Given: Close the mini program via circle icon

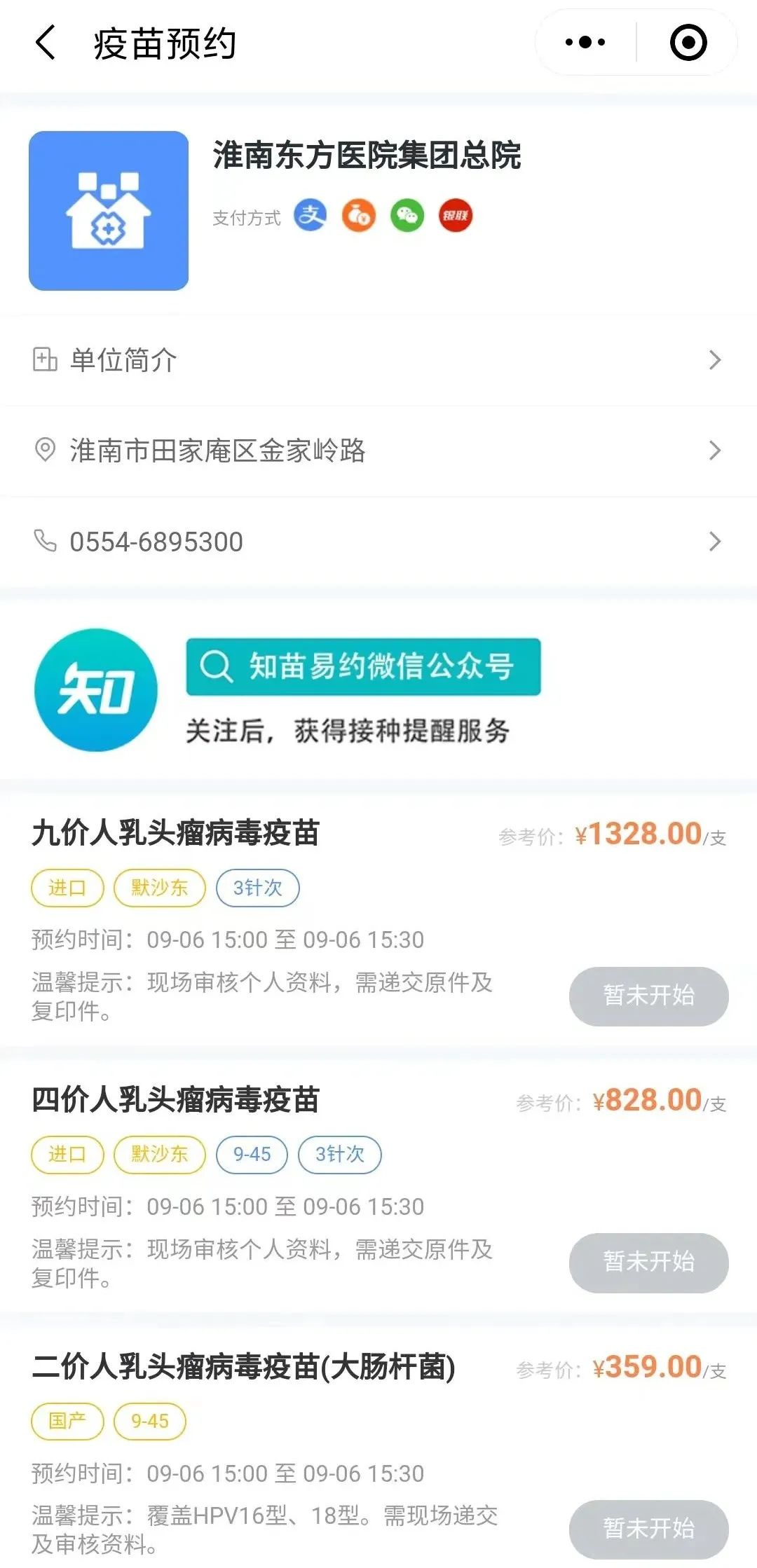Looking at the screenshot, I should pos(688,43).
